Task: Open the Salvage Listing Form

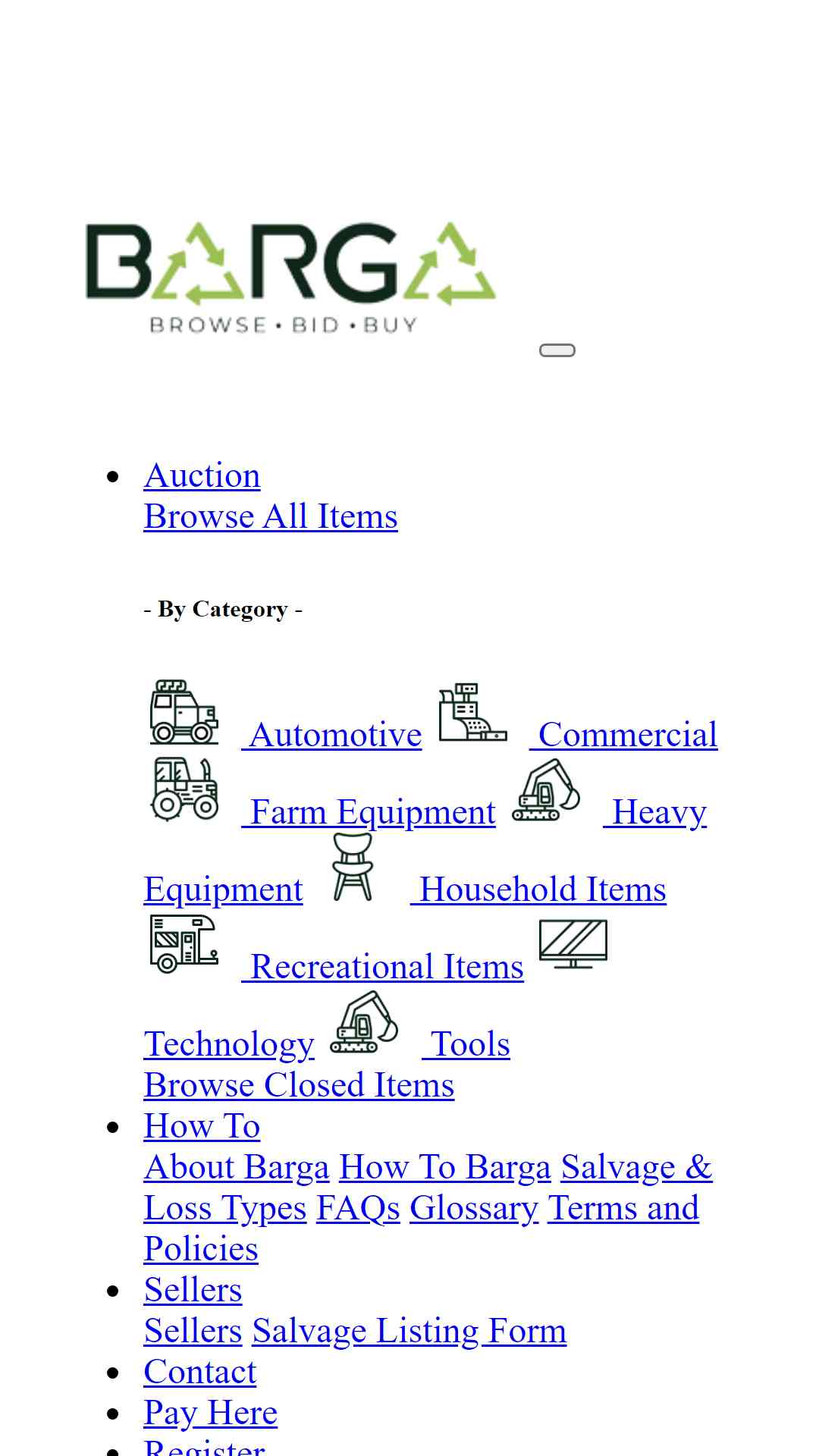Action: coord(409,1332)
